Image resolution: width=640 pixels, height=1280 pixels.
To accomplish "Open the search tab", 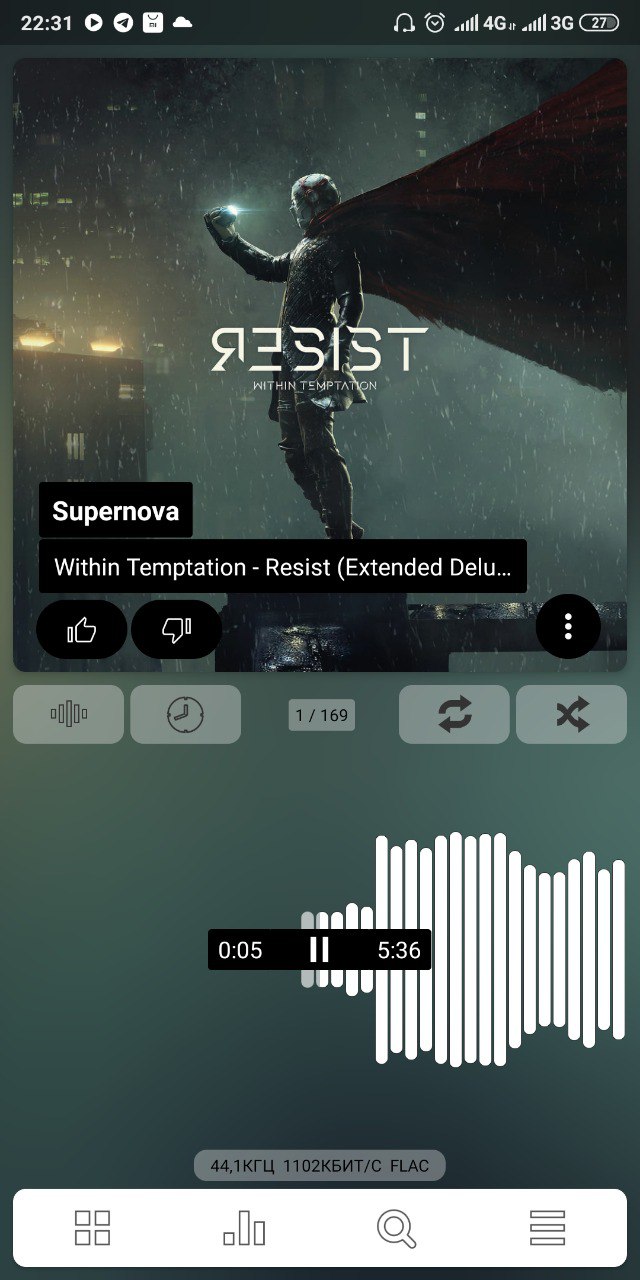I will 396,1227.
